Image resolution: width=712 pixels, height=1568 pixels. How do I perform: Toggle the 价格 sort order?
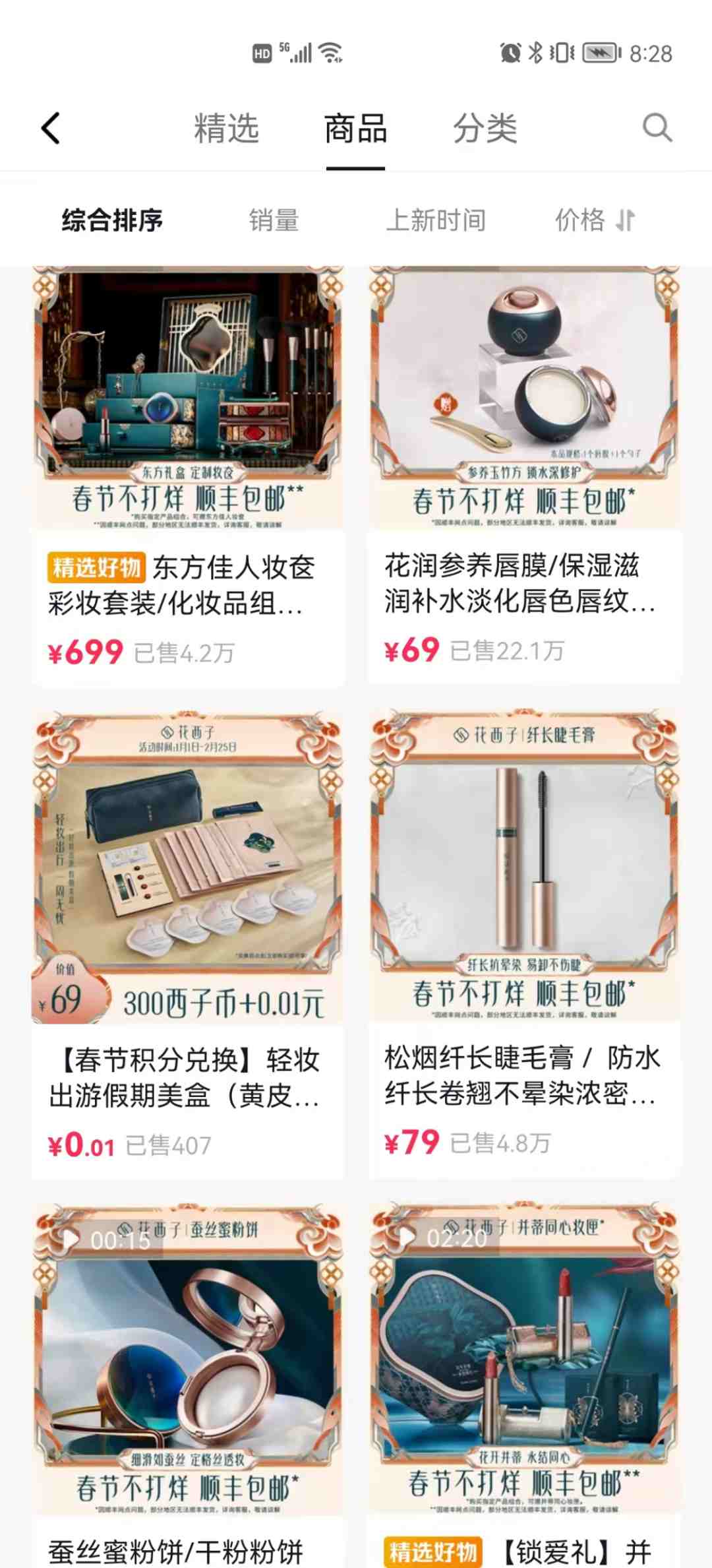pyautogui.click(x=595, y=220)
